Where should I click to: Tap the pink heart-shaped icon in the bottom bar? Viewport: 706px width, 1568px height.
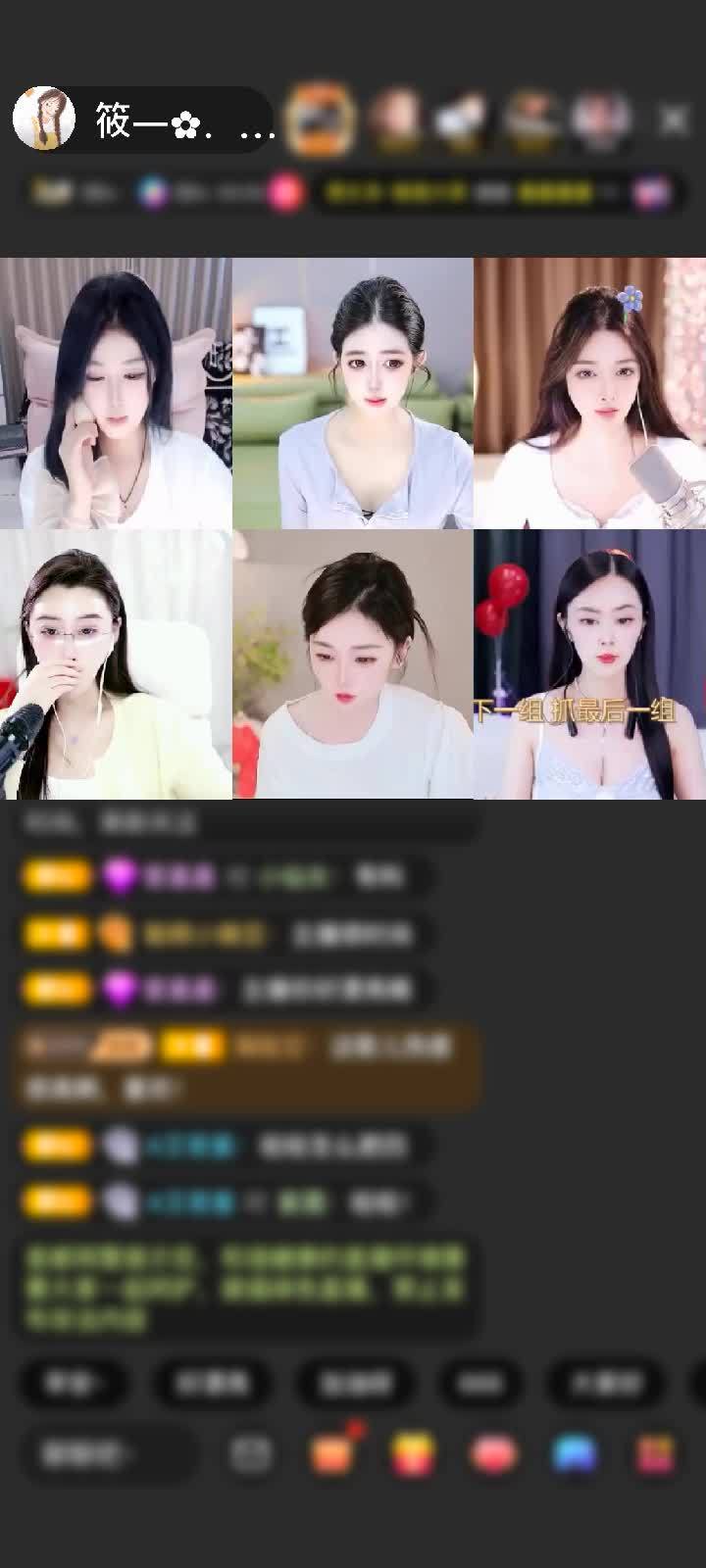pyautogui.click(x=493, y=1454)
